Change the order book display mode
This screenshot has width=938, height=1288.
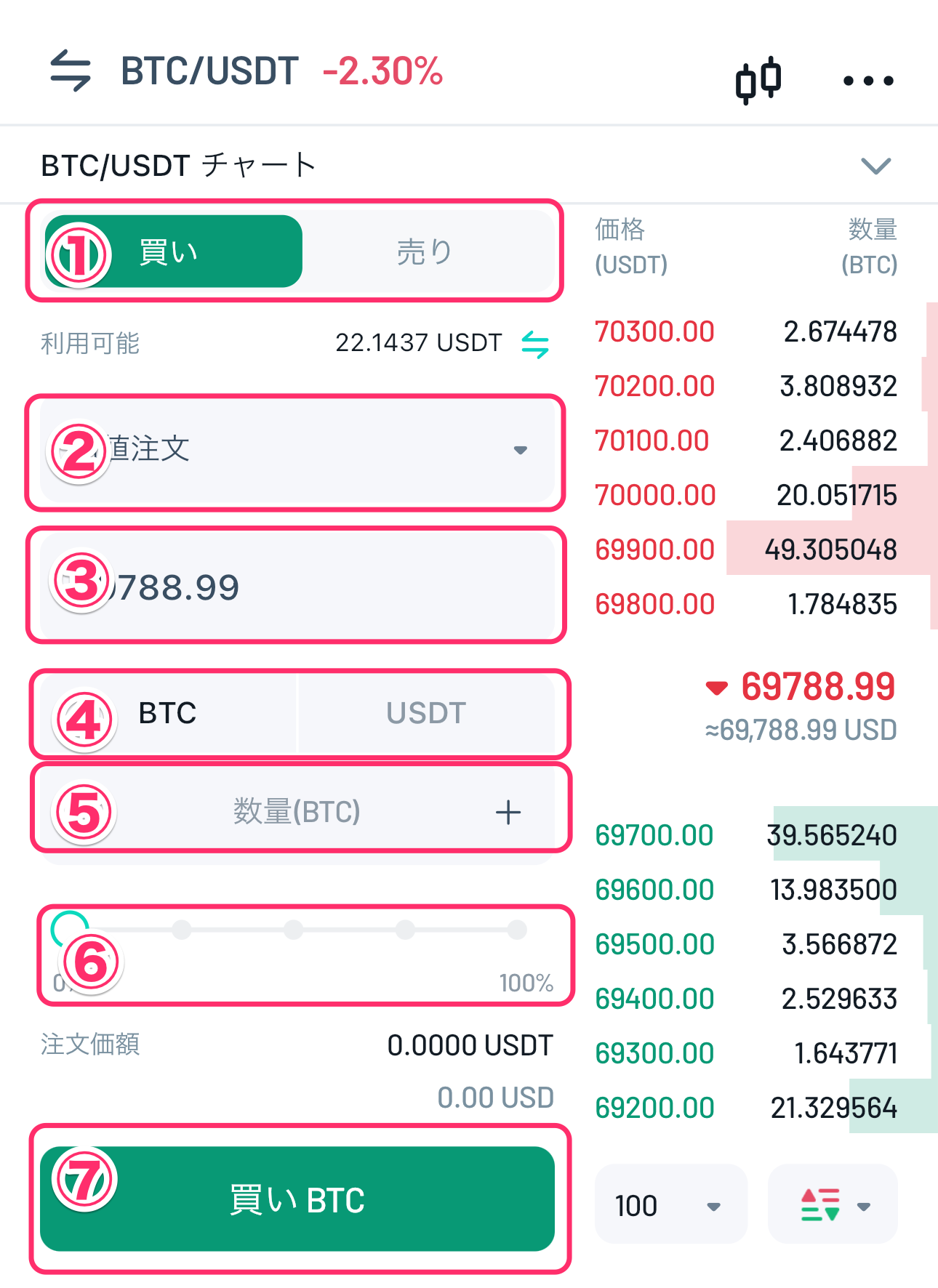833,1205
